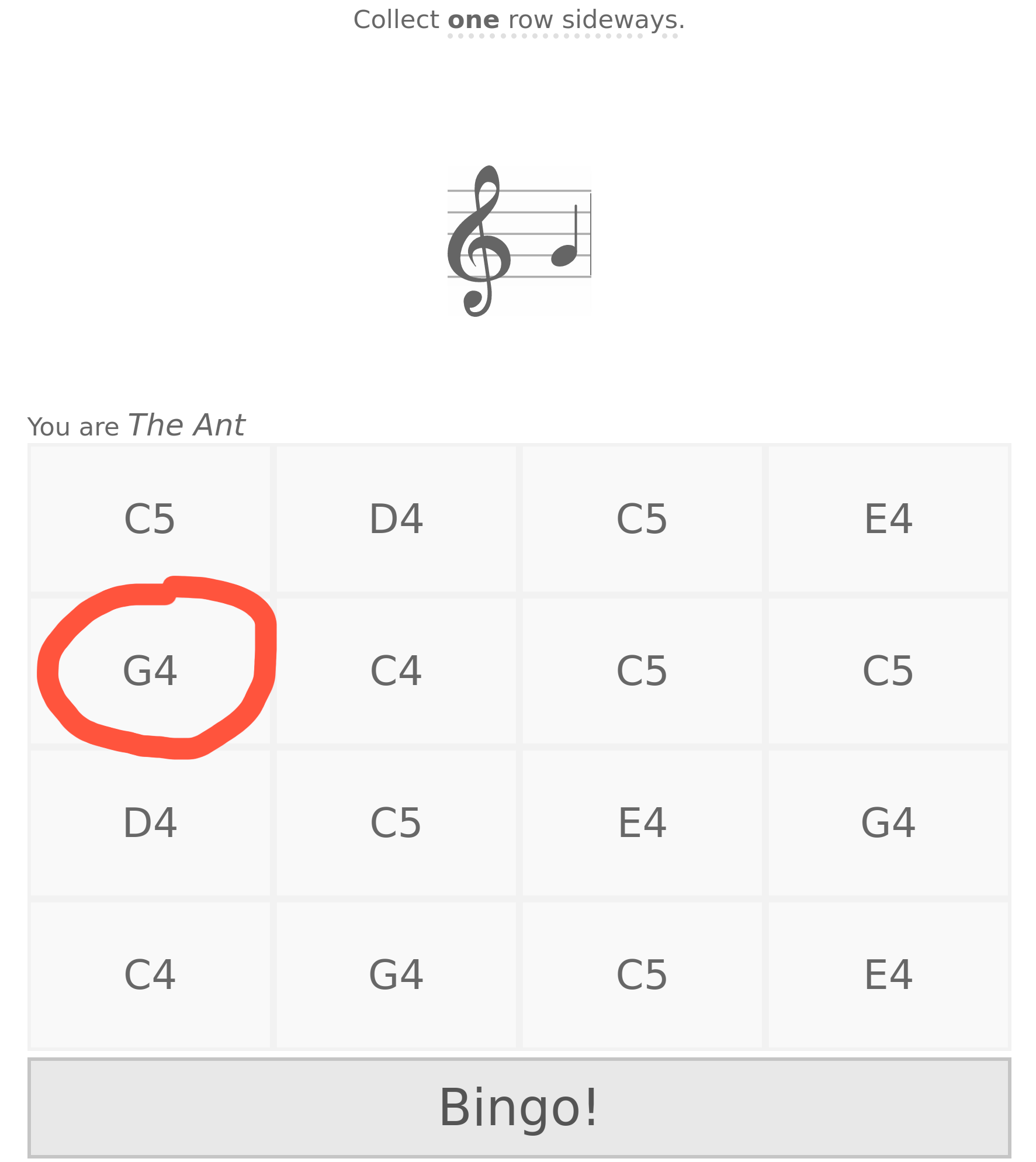Select the G4 cell between C4 and C5

396,974
